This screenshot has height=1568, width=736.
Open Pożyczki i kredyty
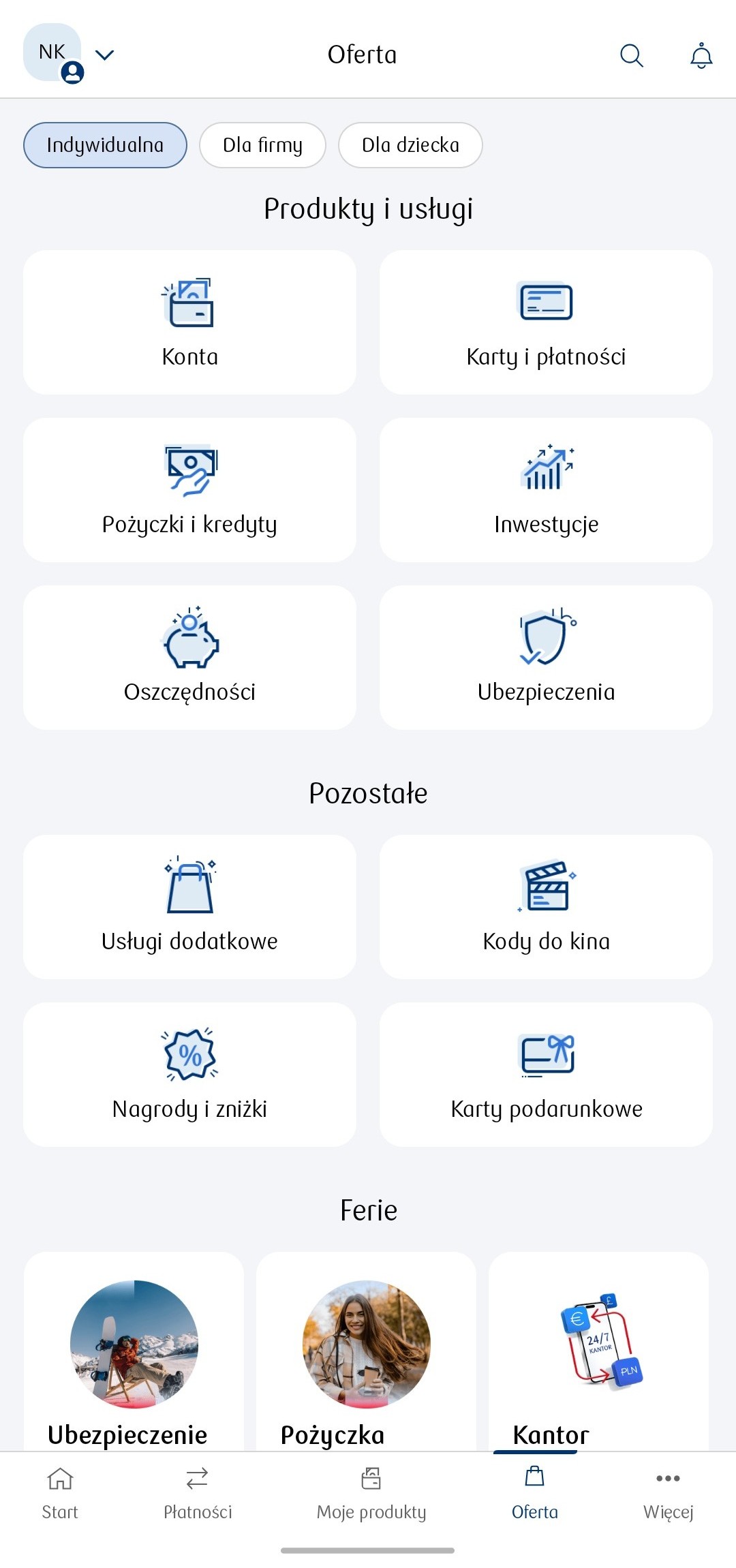[x=189, y=490]
